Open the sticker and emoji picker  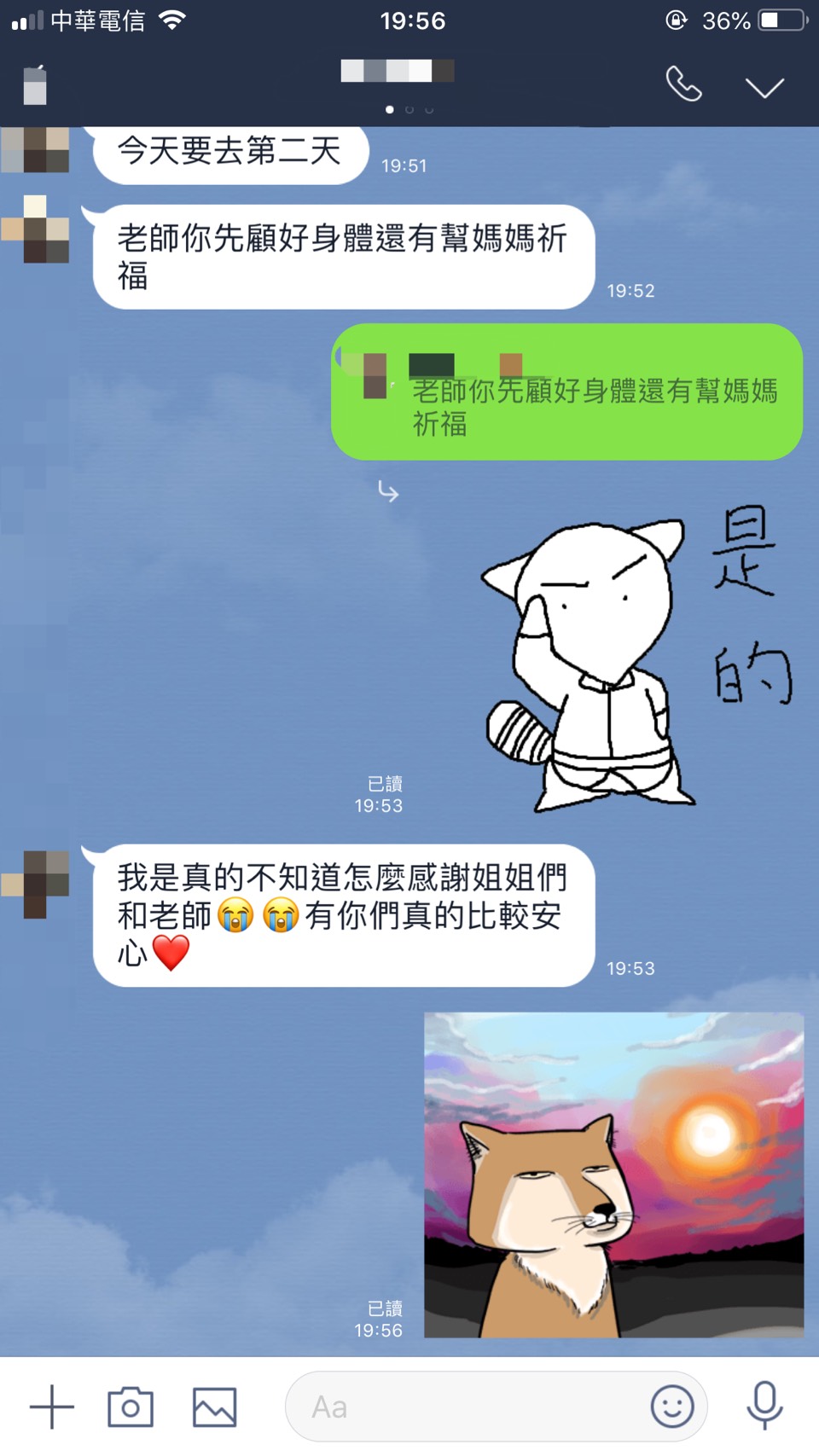point(672,1406)
